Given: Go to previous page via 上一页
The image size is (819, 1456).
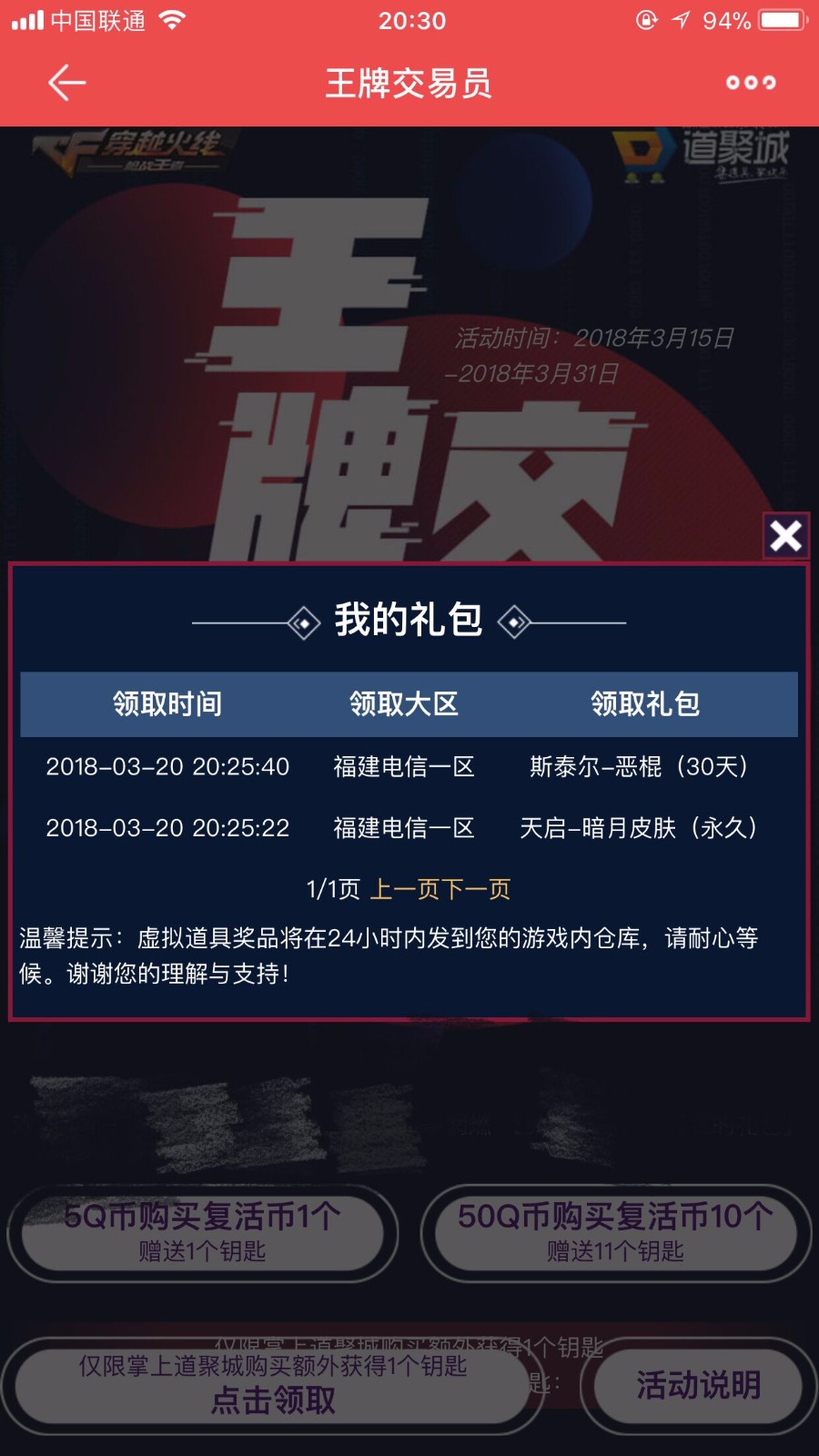Looking at the screenshot, I should 404,889.
